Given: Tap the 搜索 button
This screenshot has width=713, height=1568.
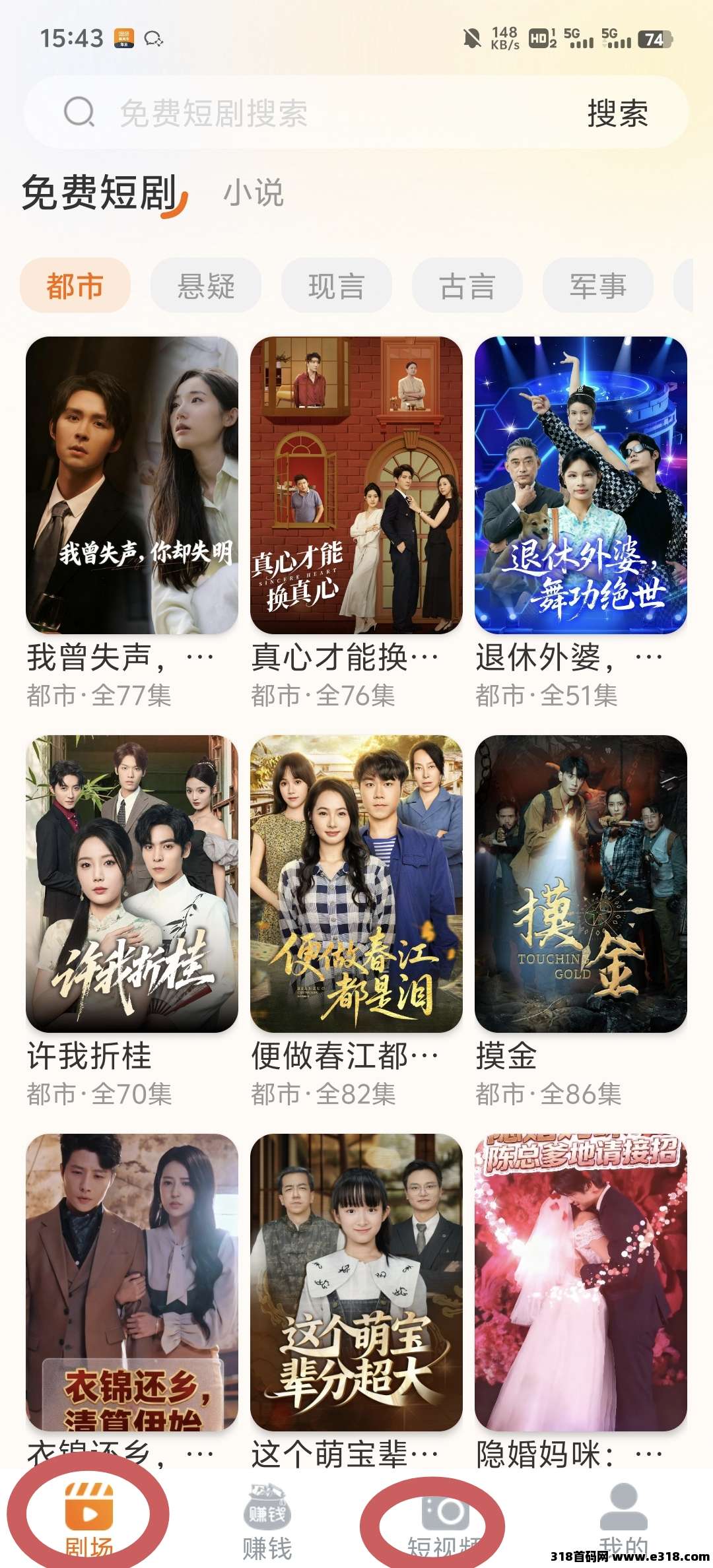Looking at the screenshot, I should [617, 114].
